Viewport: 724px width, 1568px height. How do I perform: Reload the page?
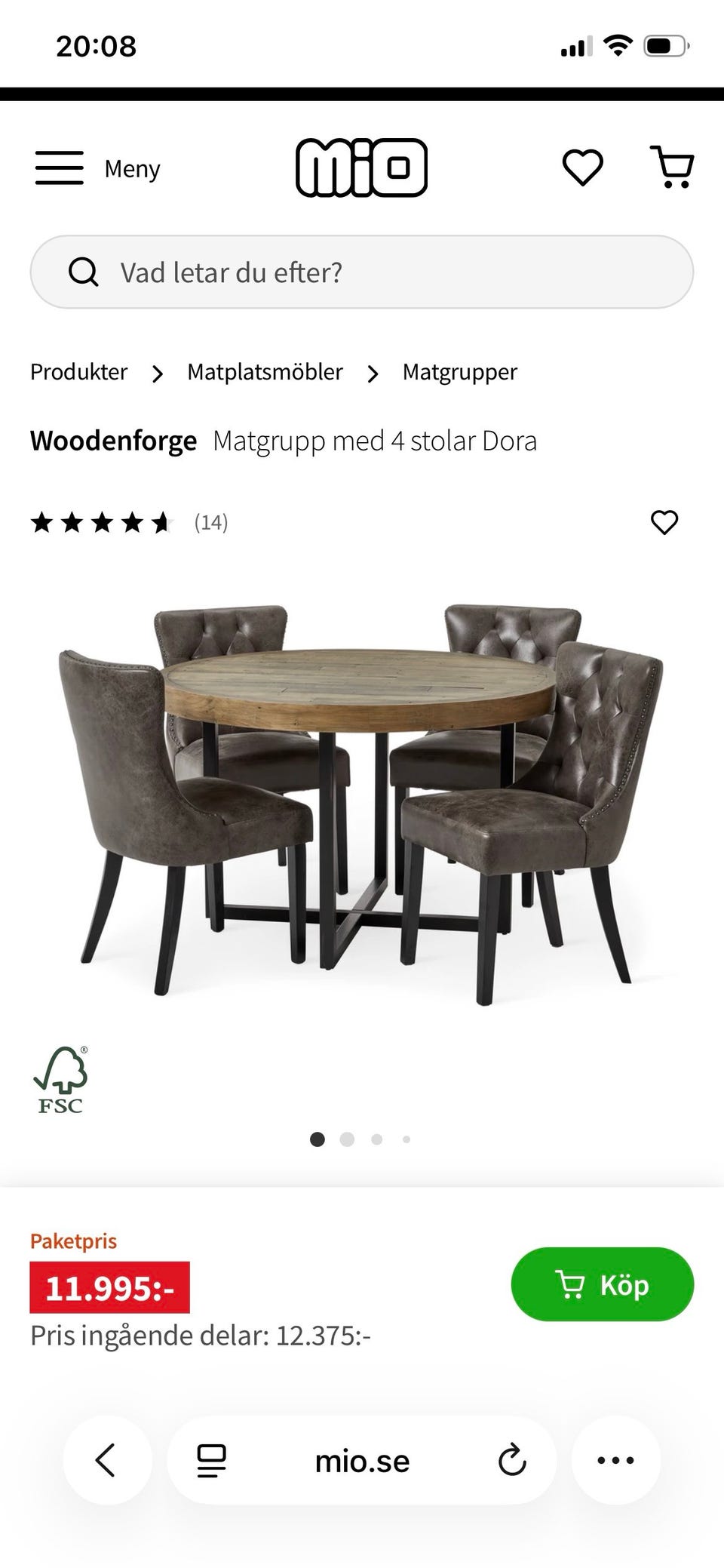[x=512, y=1459]
